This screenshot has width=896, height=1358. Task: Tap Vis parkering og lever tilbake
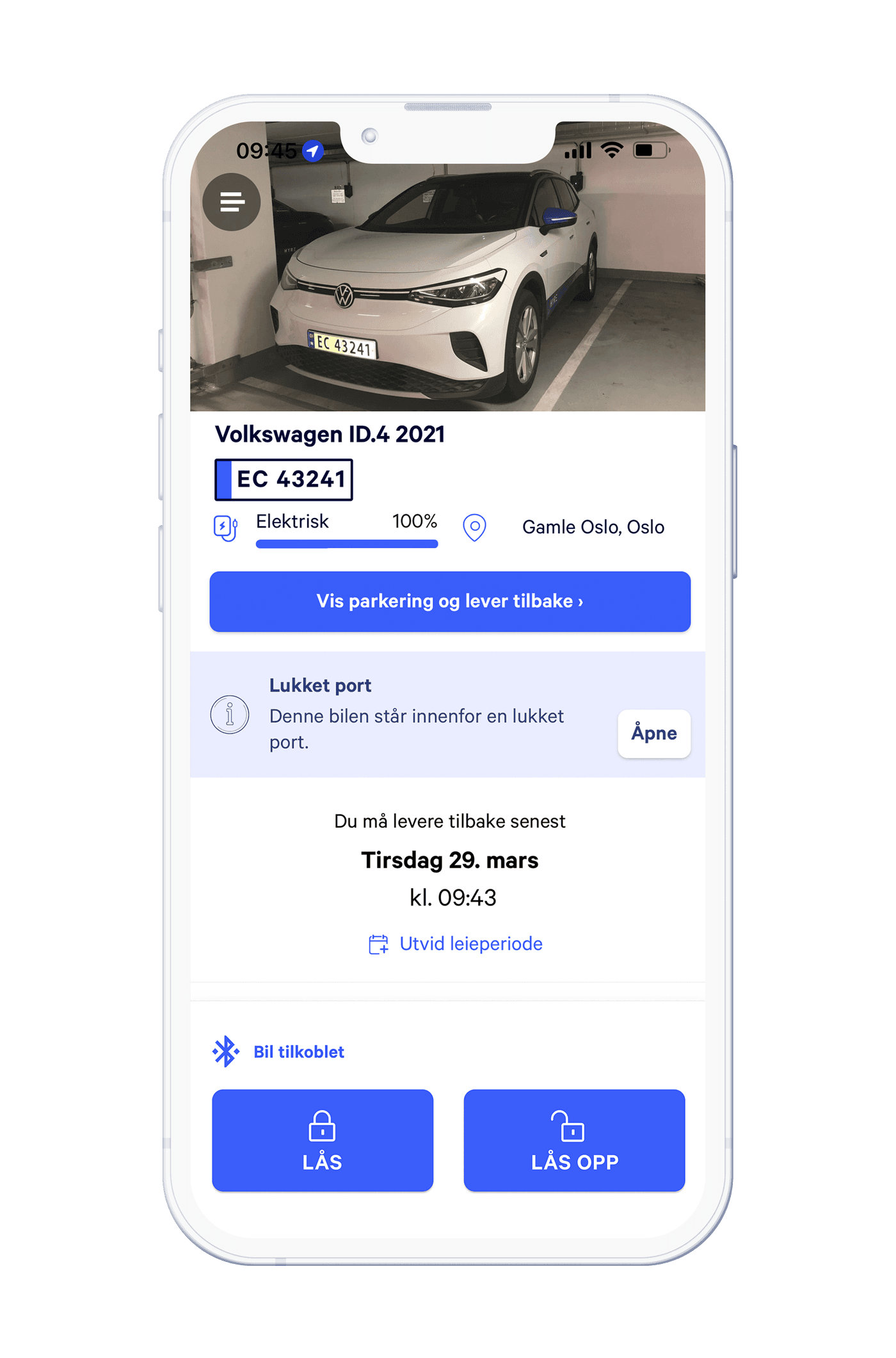pyautogui.click(x=450, y=601)
